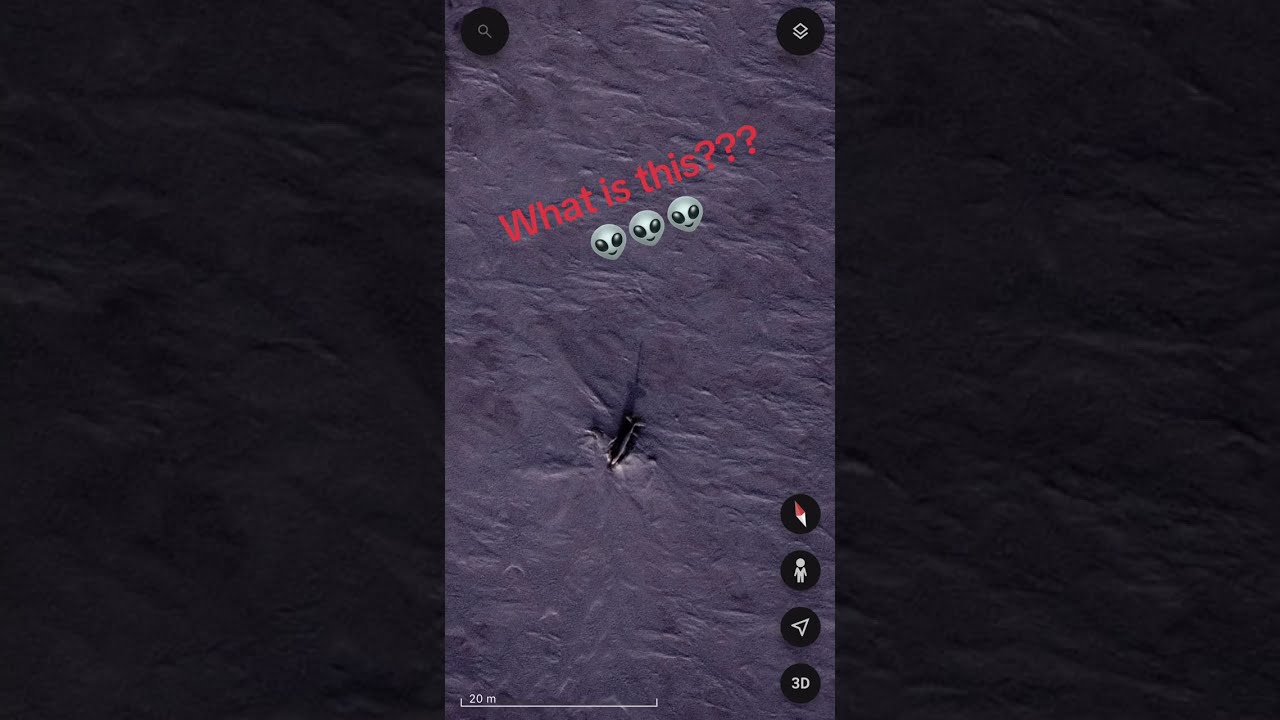Open the map layers menu
Screen dimensions: 1280x720
pos(800,31)
